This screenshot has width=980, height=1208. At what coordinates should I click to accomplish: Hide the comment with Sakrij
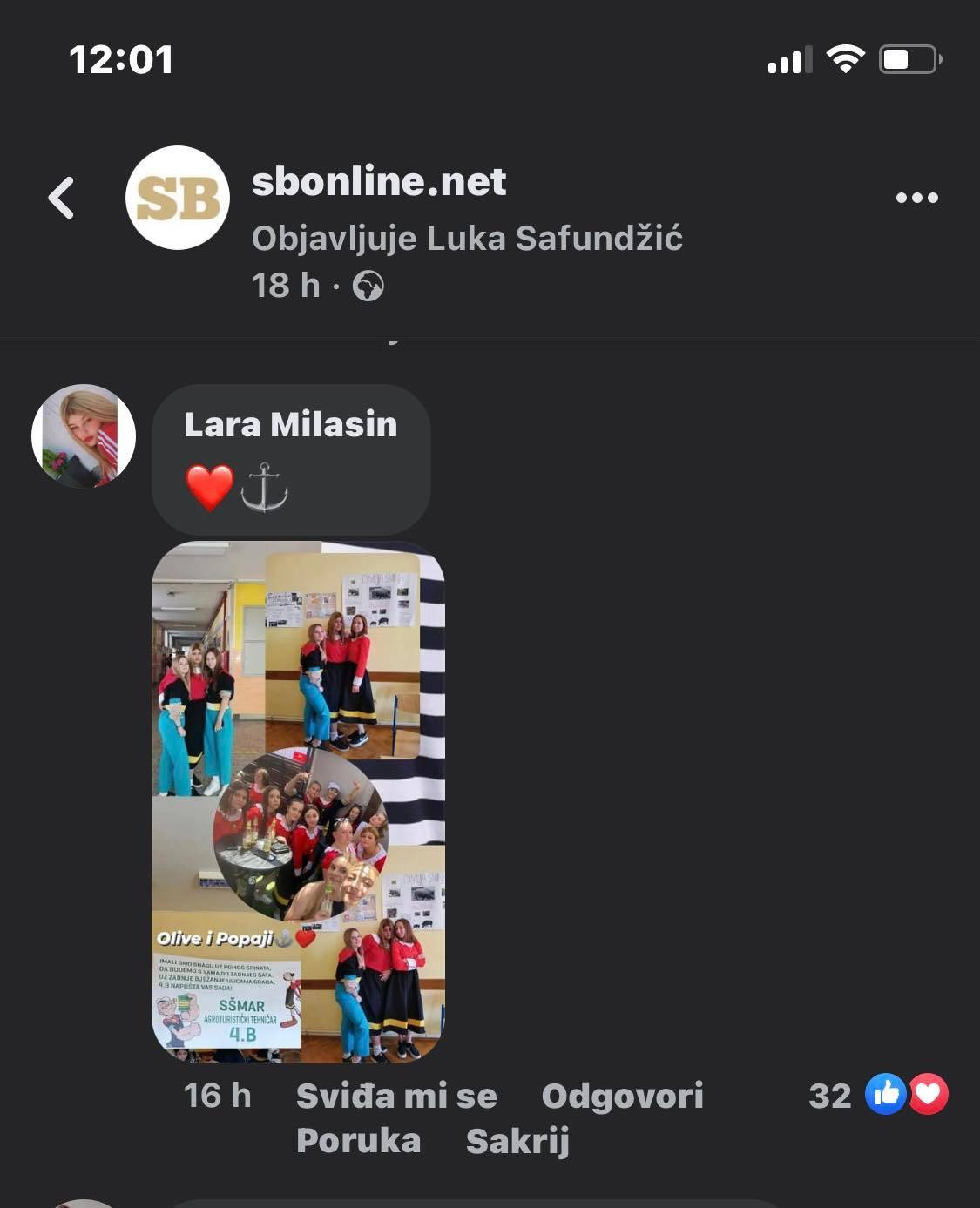click(x=517, y=1141)
